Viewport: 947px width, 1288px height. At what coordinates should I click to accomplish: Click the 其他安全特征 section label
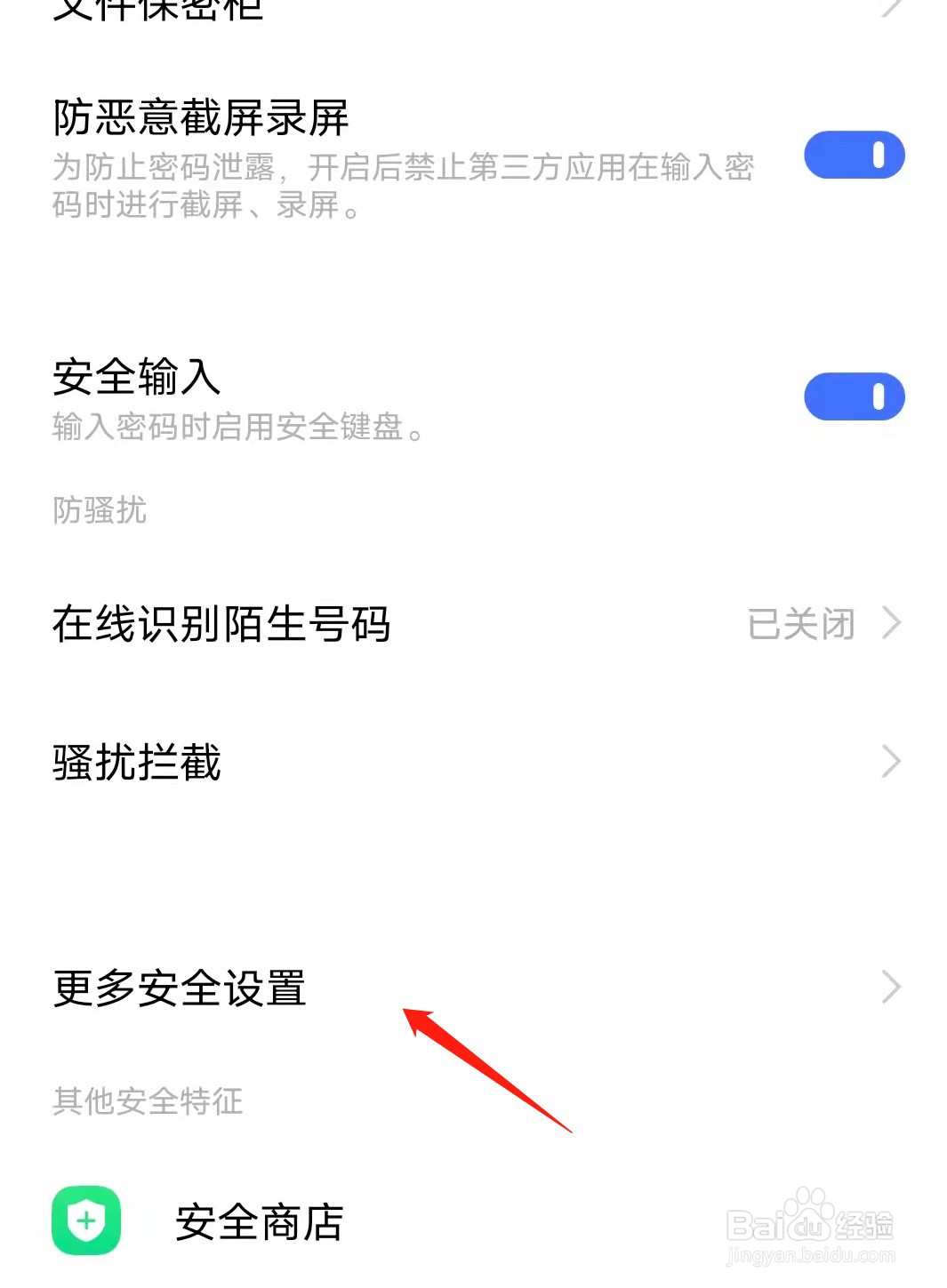147,1101
